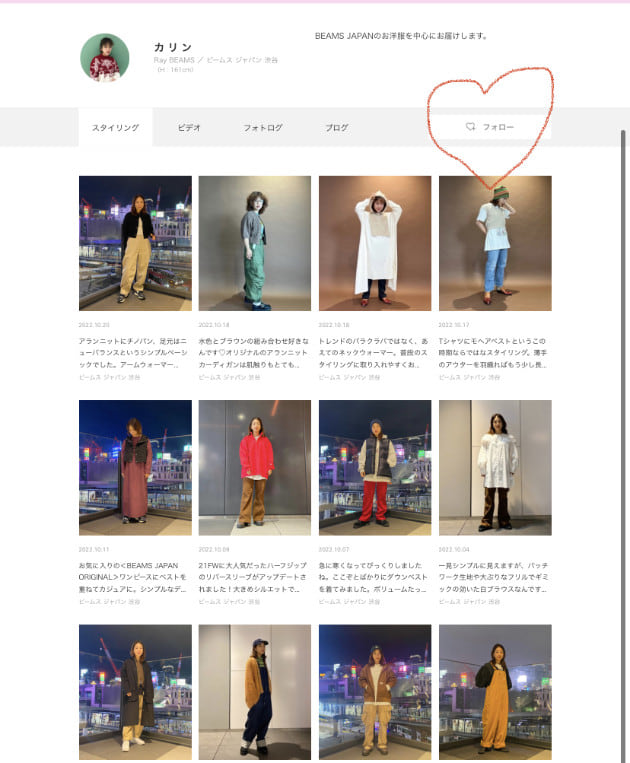Follow カリン with the フォロー button

490,127
